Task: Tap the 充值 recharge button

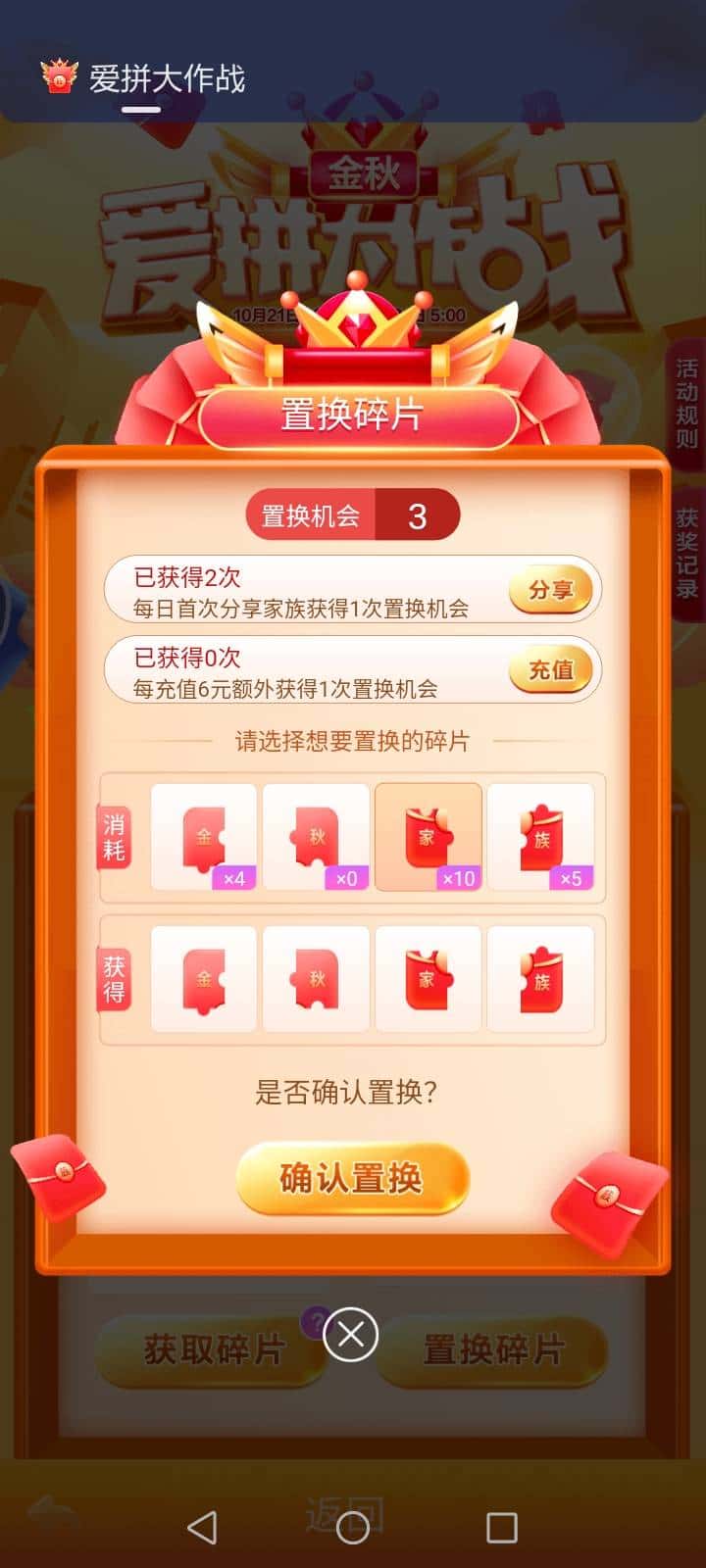Action: pyautogui.click(x=550, y=669)
